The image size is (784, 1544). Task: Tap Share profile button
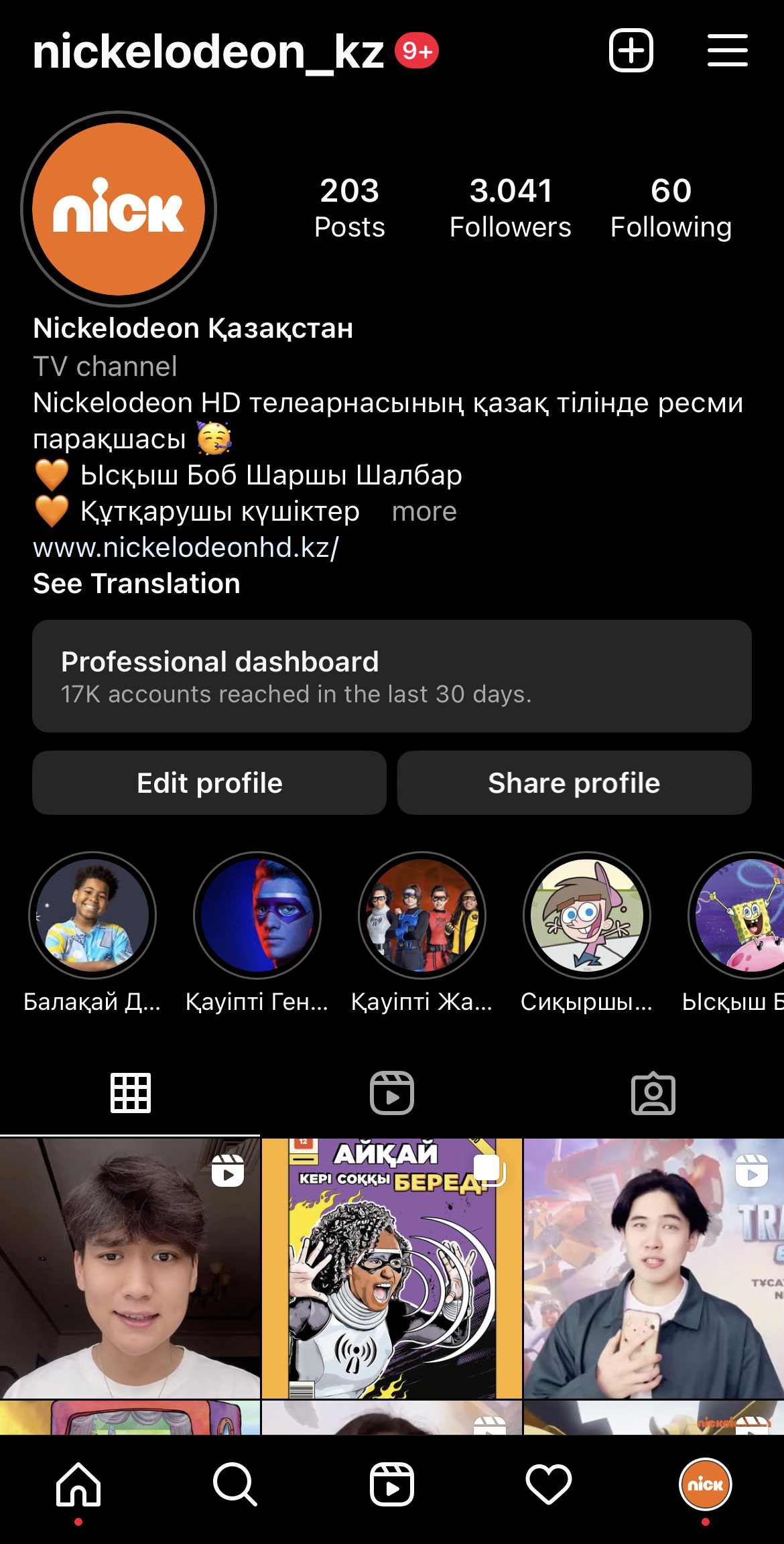point(574,783)
